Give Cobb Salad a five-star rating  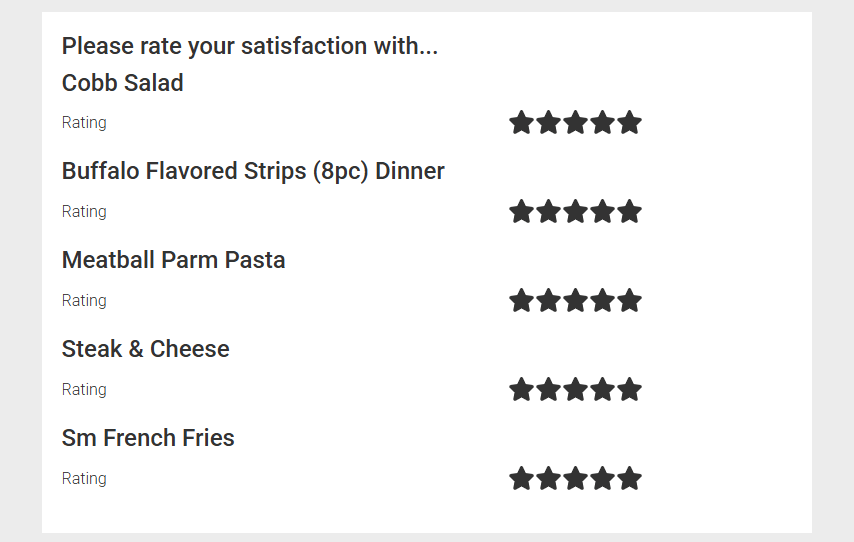click(629, 123)
